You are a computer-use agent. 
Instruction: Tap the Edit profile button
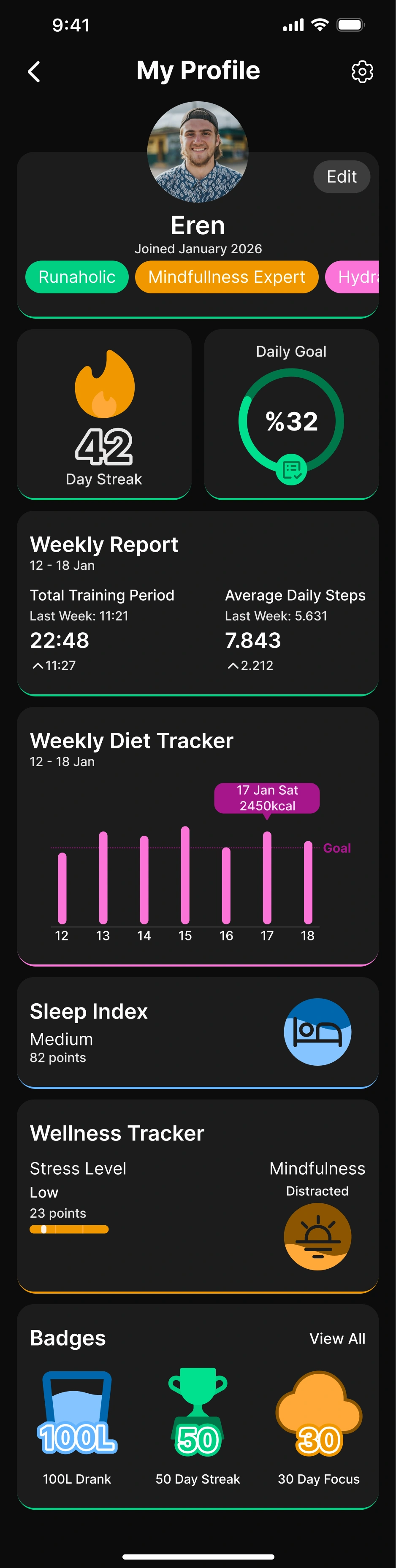[341, 176]
